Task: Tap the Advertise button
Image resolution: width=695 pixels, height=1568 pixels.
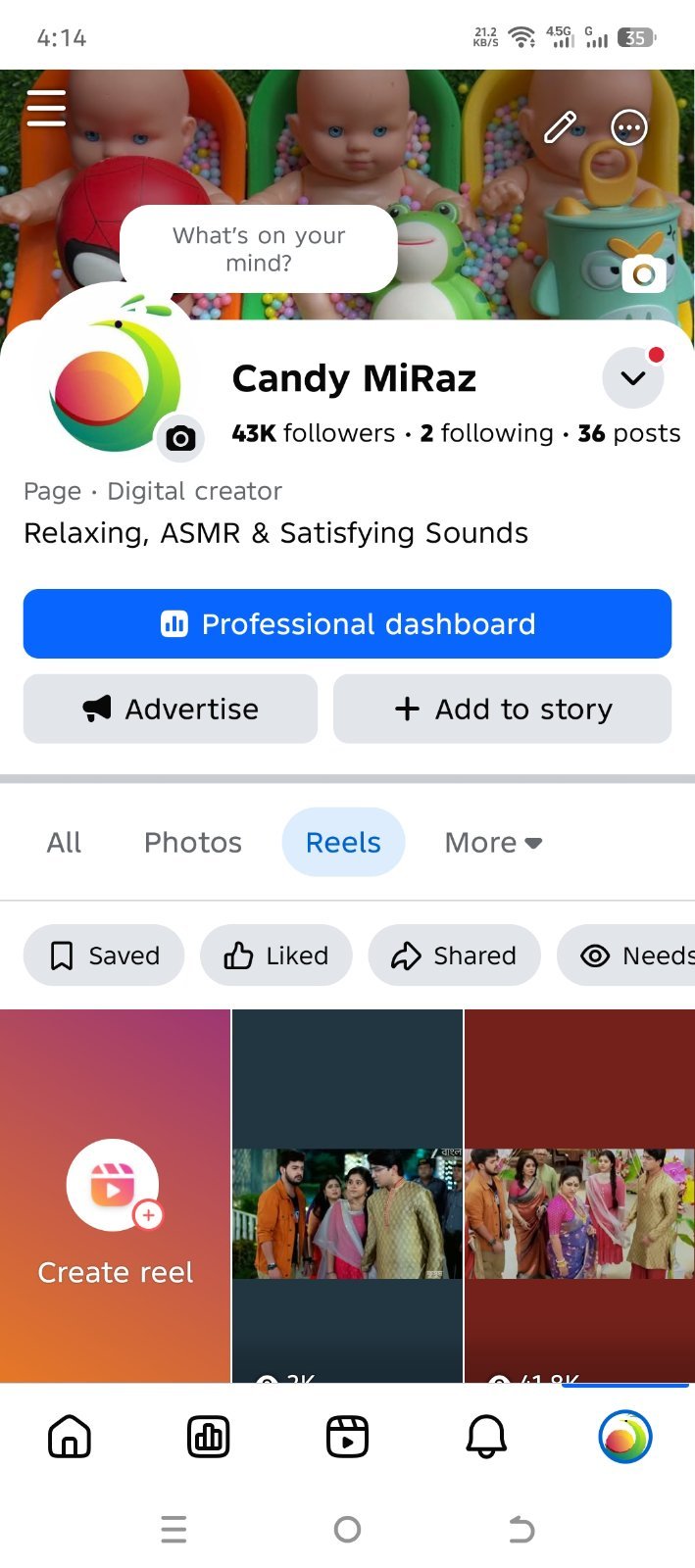Action: 171,709
